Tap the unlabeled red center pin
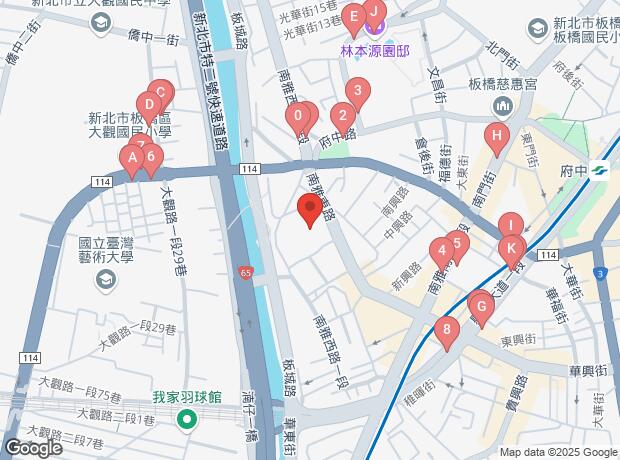The height and width of the screenshot is (460, 620). [310, 211]
